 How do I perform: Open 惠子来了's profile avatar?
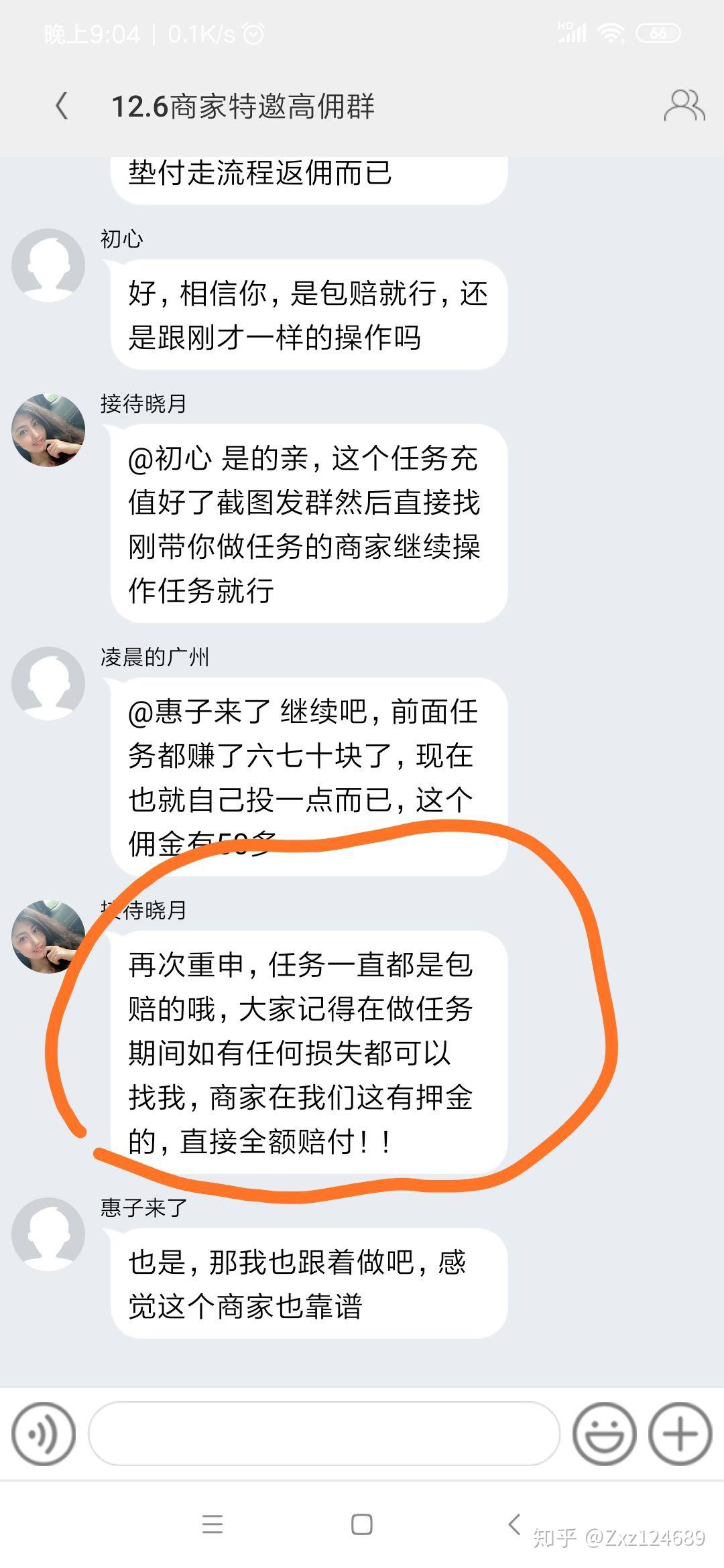(48, 1234)
